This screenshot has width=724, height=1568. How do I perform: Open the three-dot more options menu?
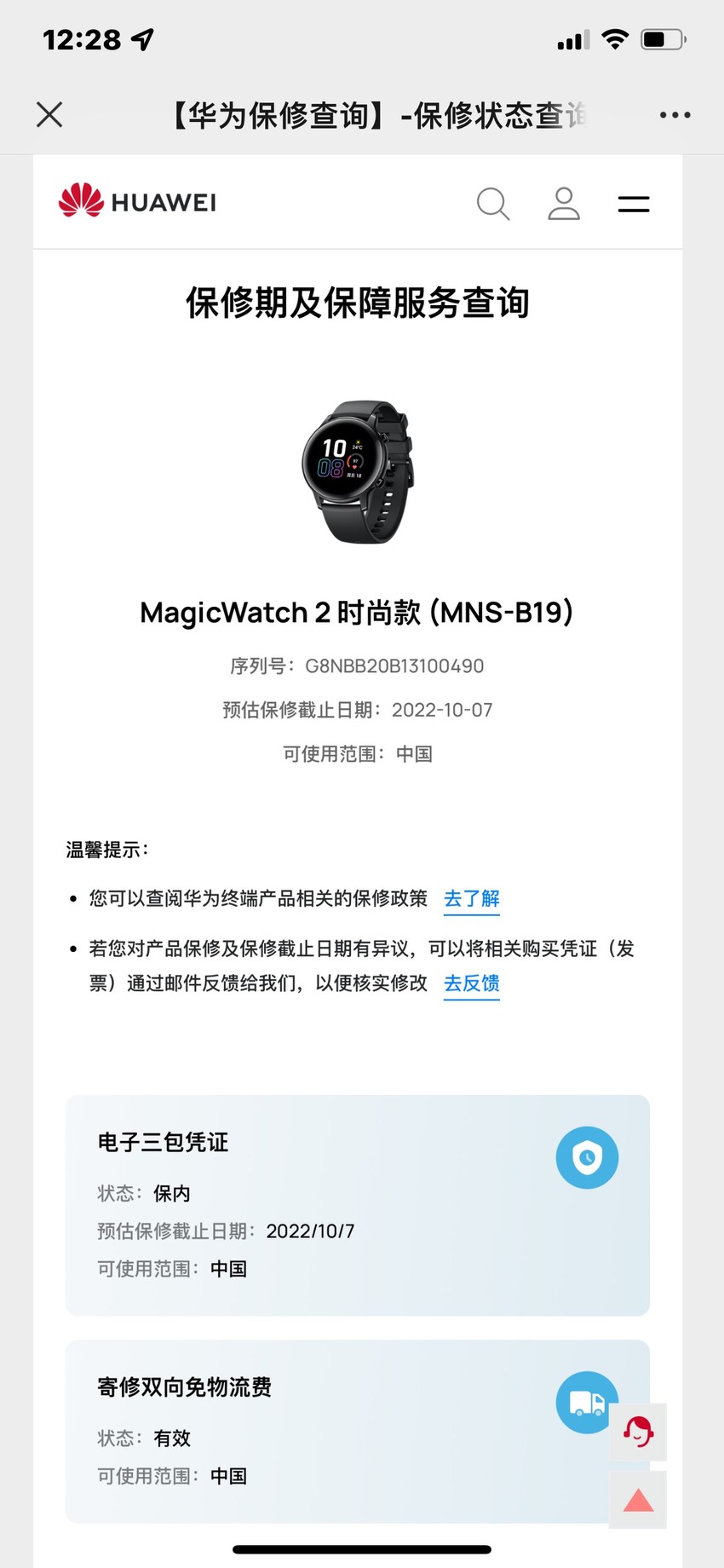click(675, 115)
